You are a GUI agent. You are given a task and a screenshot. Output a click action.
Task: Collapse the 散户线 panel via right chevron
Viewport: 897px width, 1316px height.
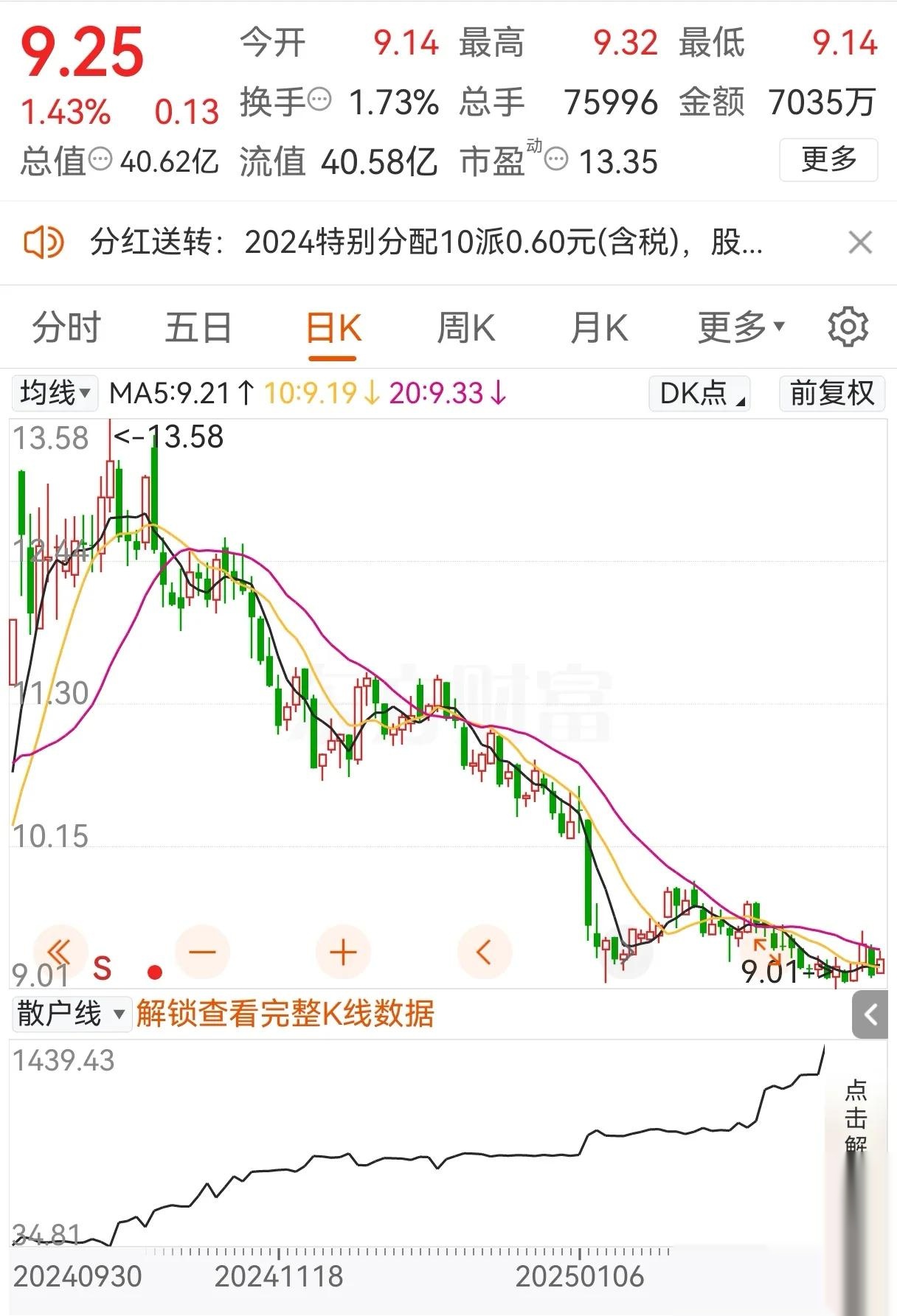click(870, 1013)
